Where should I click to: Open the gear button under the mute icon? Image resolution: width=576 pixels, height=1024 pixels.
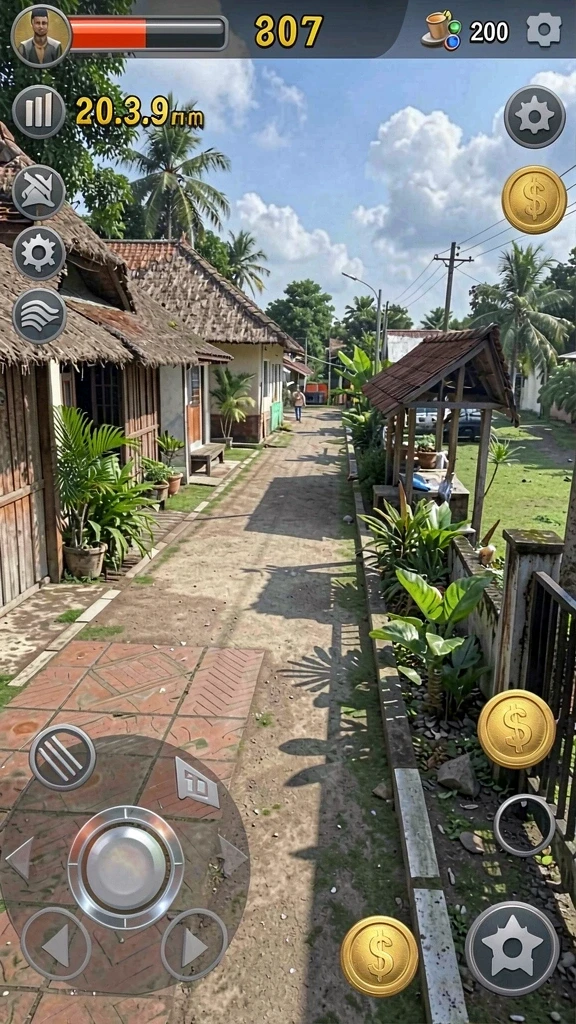(39, 253)
